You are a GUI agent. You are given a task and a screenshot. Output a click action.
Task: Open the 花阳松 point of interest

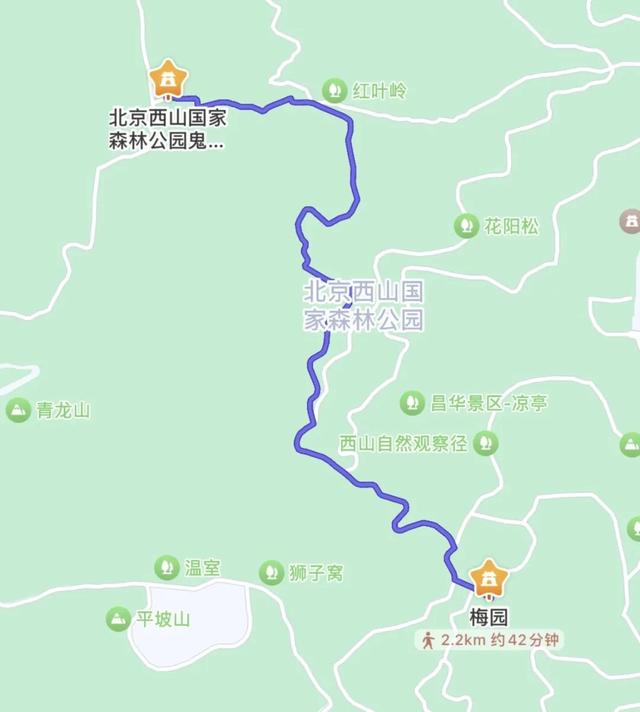point(465,226)
